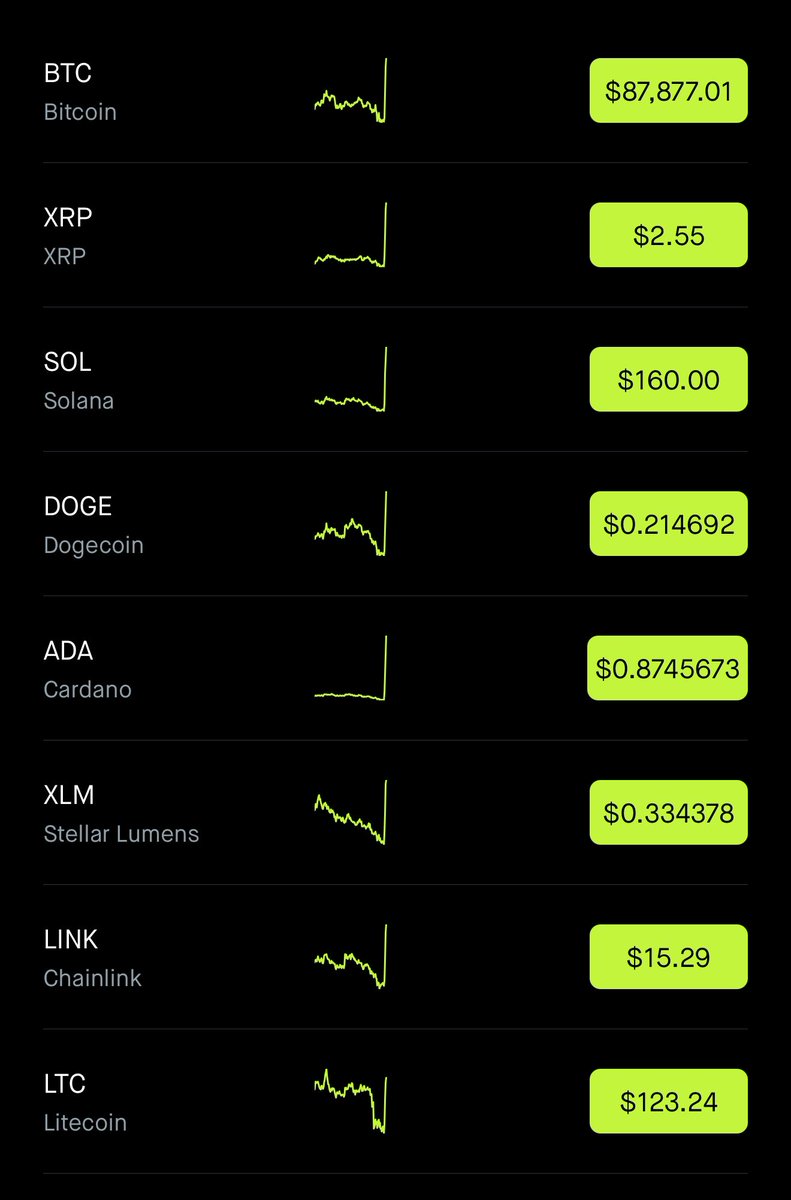The width and height of the screenshot is (791, 1200).
Task: Tap the $0.8745673 price button
Action: pos(667,668)
